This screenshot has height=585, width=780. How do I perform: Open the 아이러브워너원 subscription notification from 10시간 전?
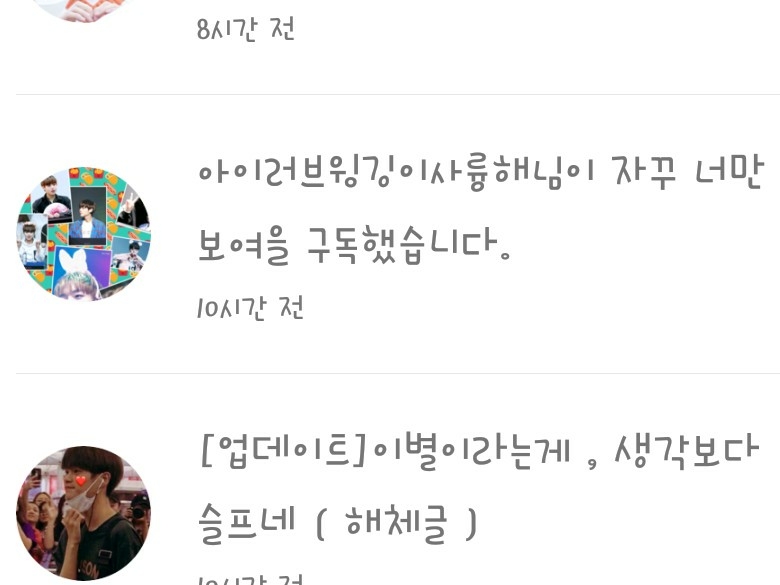(397, 234)
